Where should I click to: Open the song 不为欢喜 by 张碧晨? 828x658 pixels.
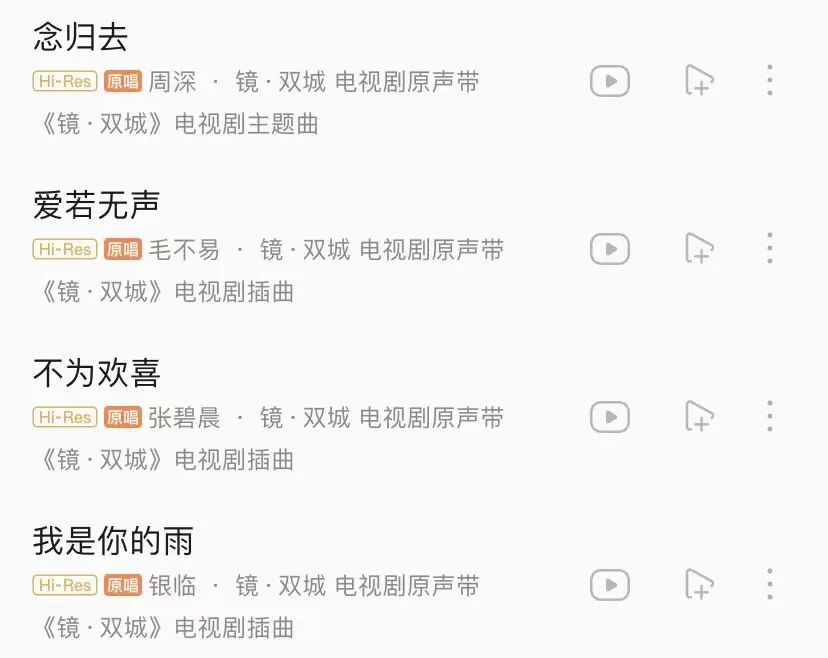pos(97,374)
